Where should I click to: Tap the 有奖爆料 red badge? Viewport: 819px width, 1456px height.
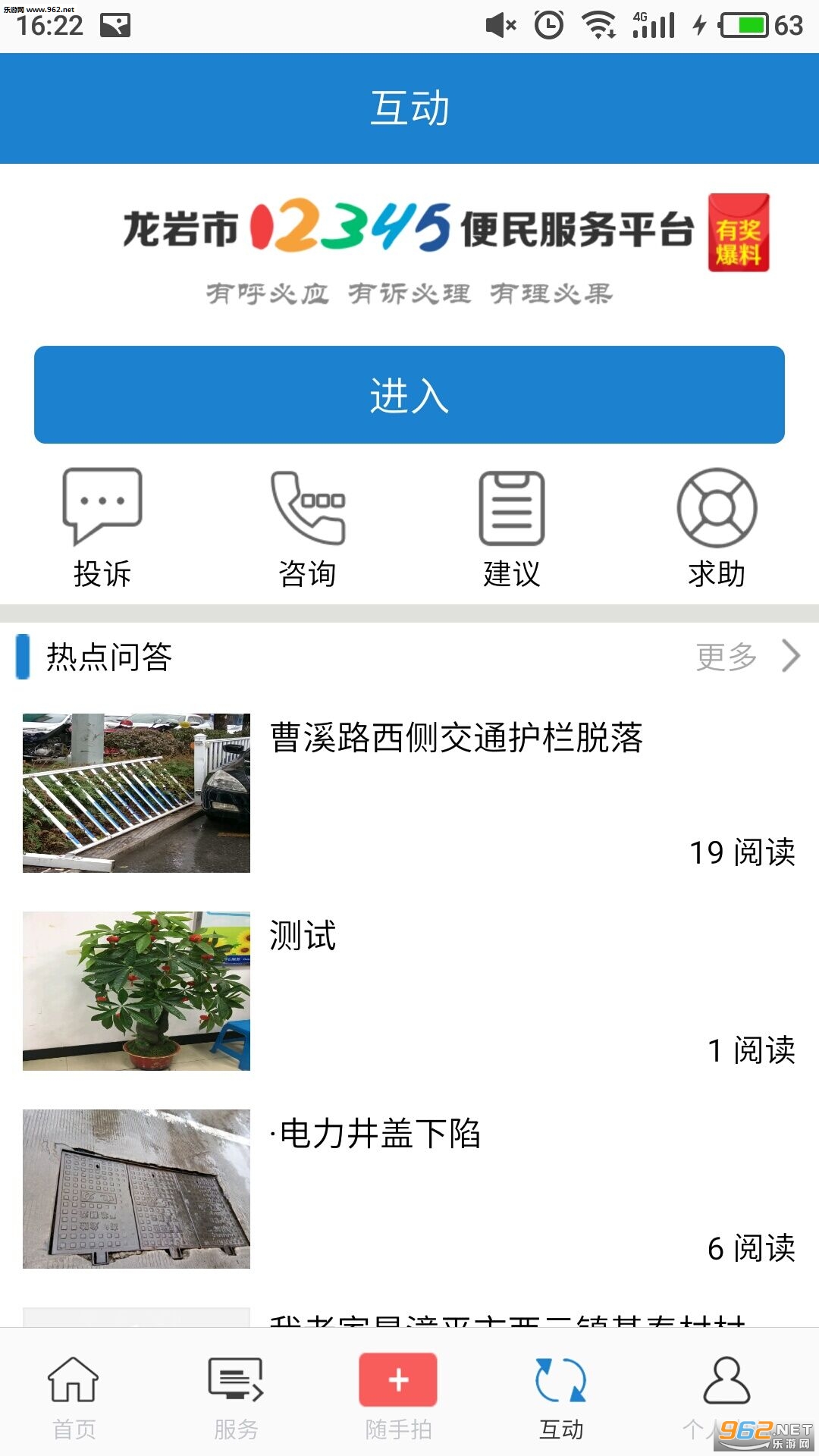coord(739,233)
